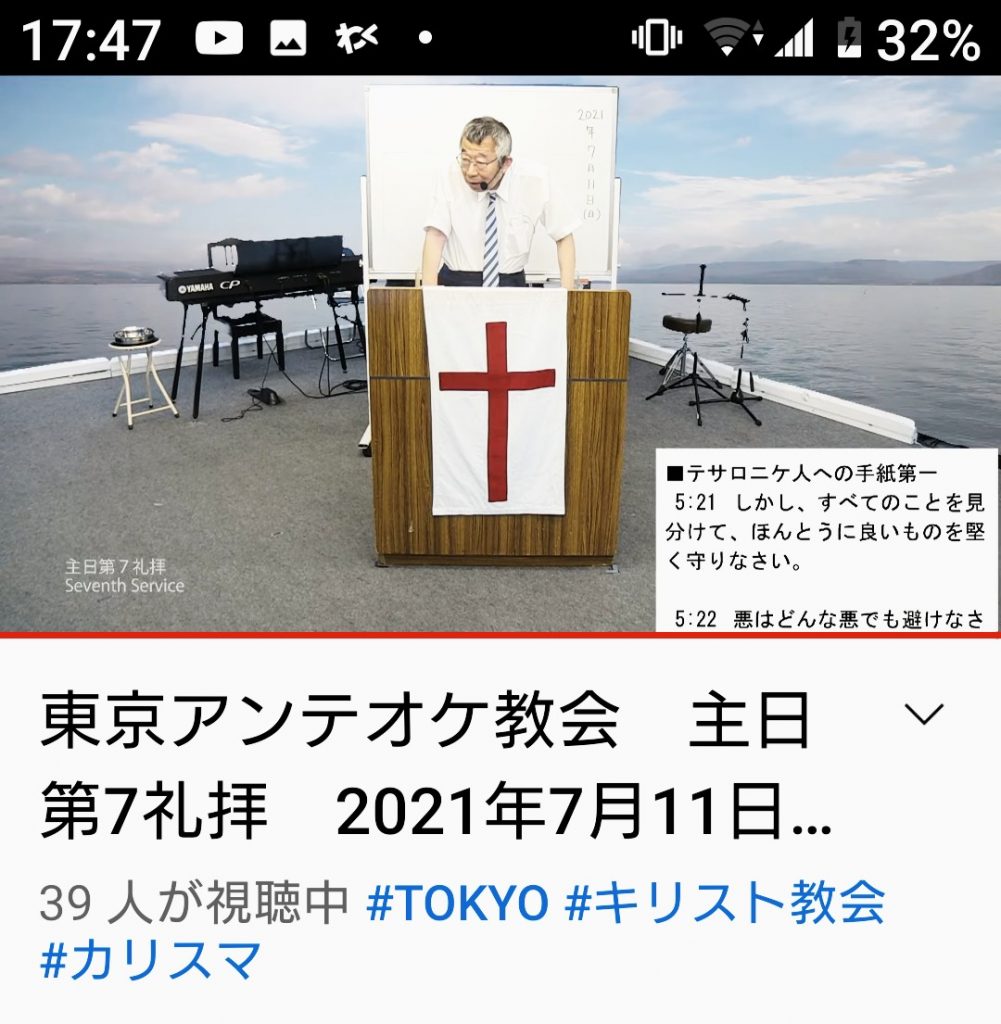Open the #キリスト教会 hashtag link
Image resolution: width=1001 pixels, height=1024 pixels.
(725, 903)
